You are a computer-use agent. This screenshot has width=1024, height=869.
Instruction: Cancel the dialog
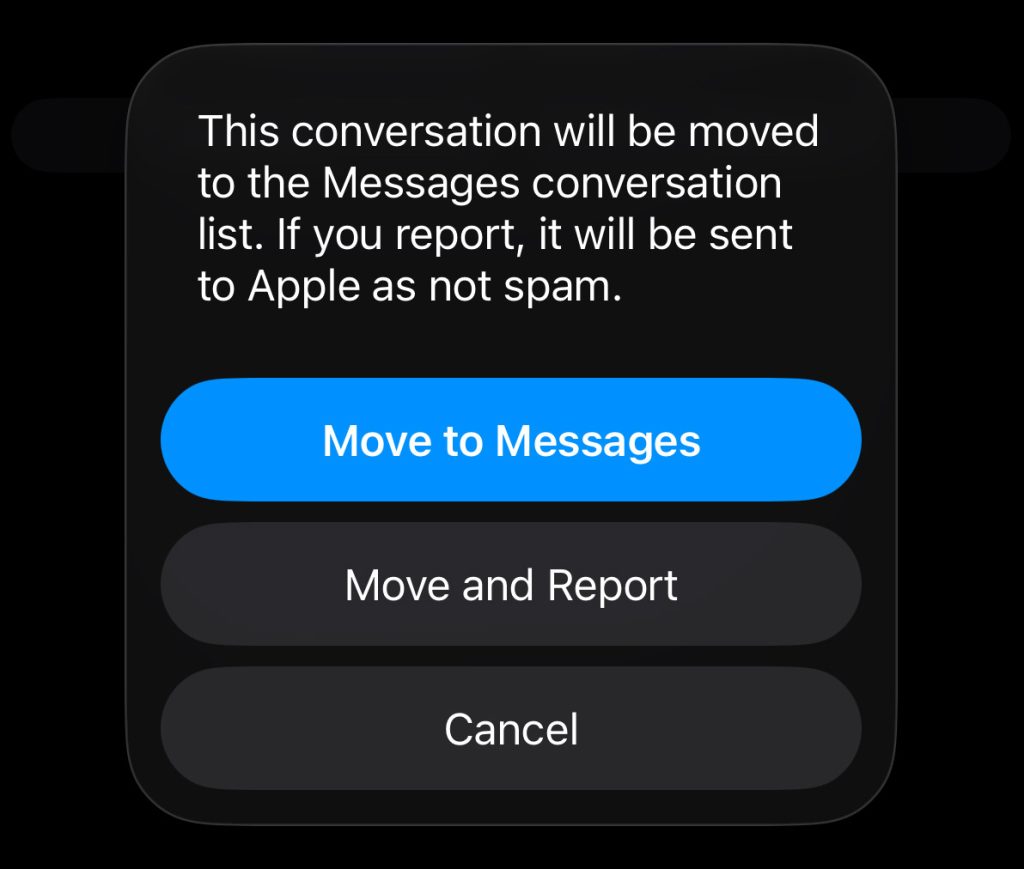pyautogui.click(x=511, y=729)
